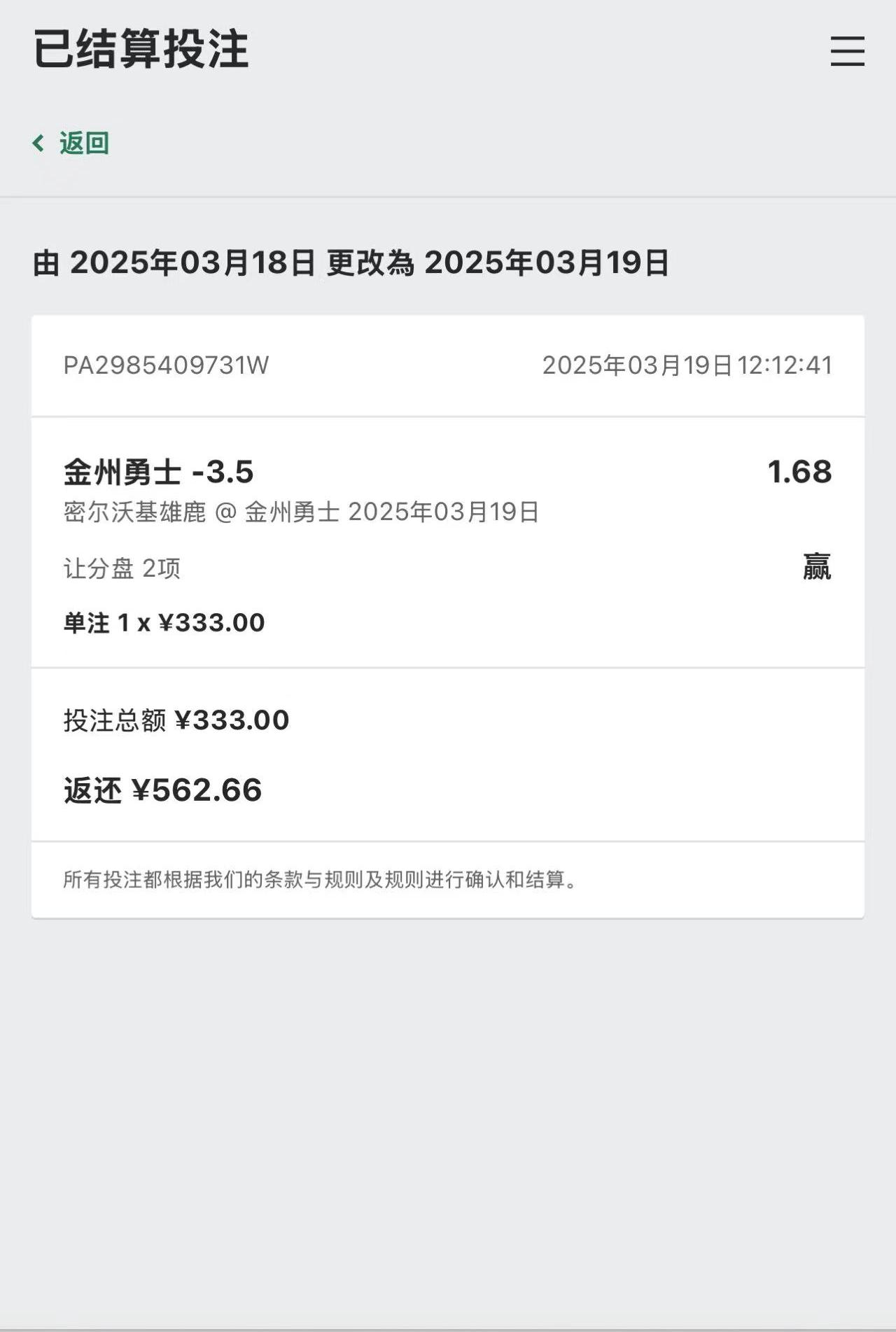Click the bet ID PA2985409731W
Image resolution: width=896 pixels, height=1332 pixels.
tap(164, 363)
